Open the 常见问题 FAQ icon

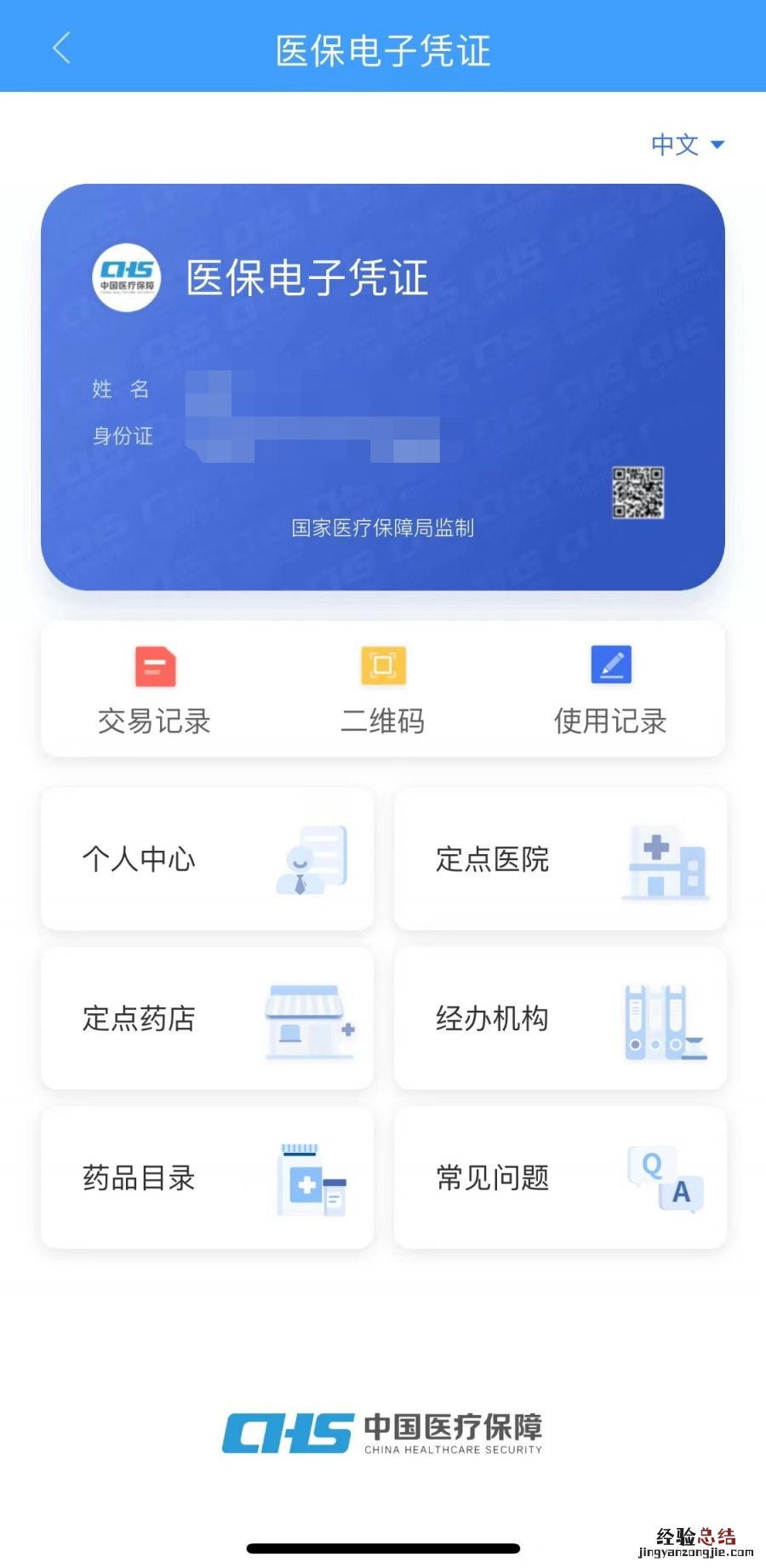(x=662, y=1178)
